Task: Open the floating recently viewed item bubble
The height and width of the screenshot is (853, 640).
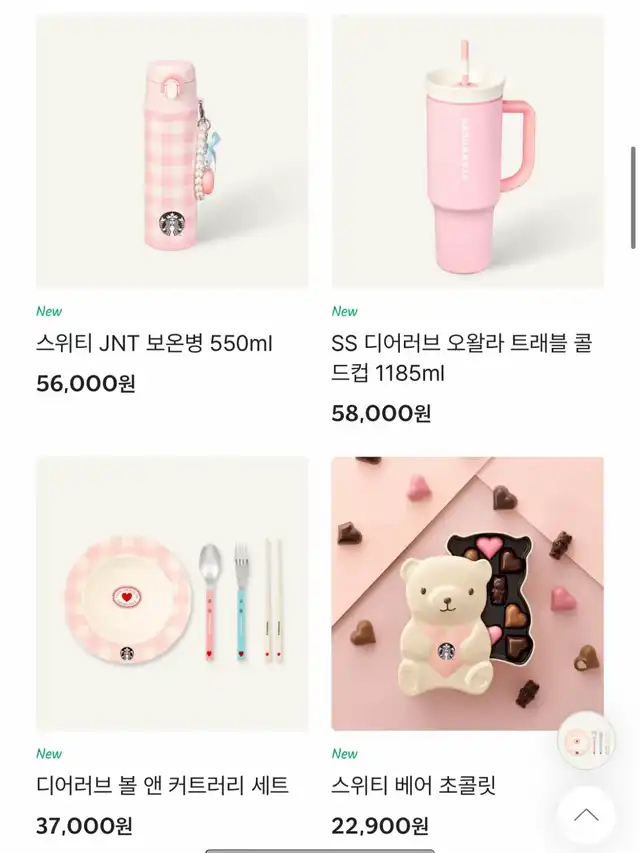Action: coord(586,741)
